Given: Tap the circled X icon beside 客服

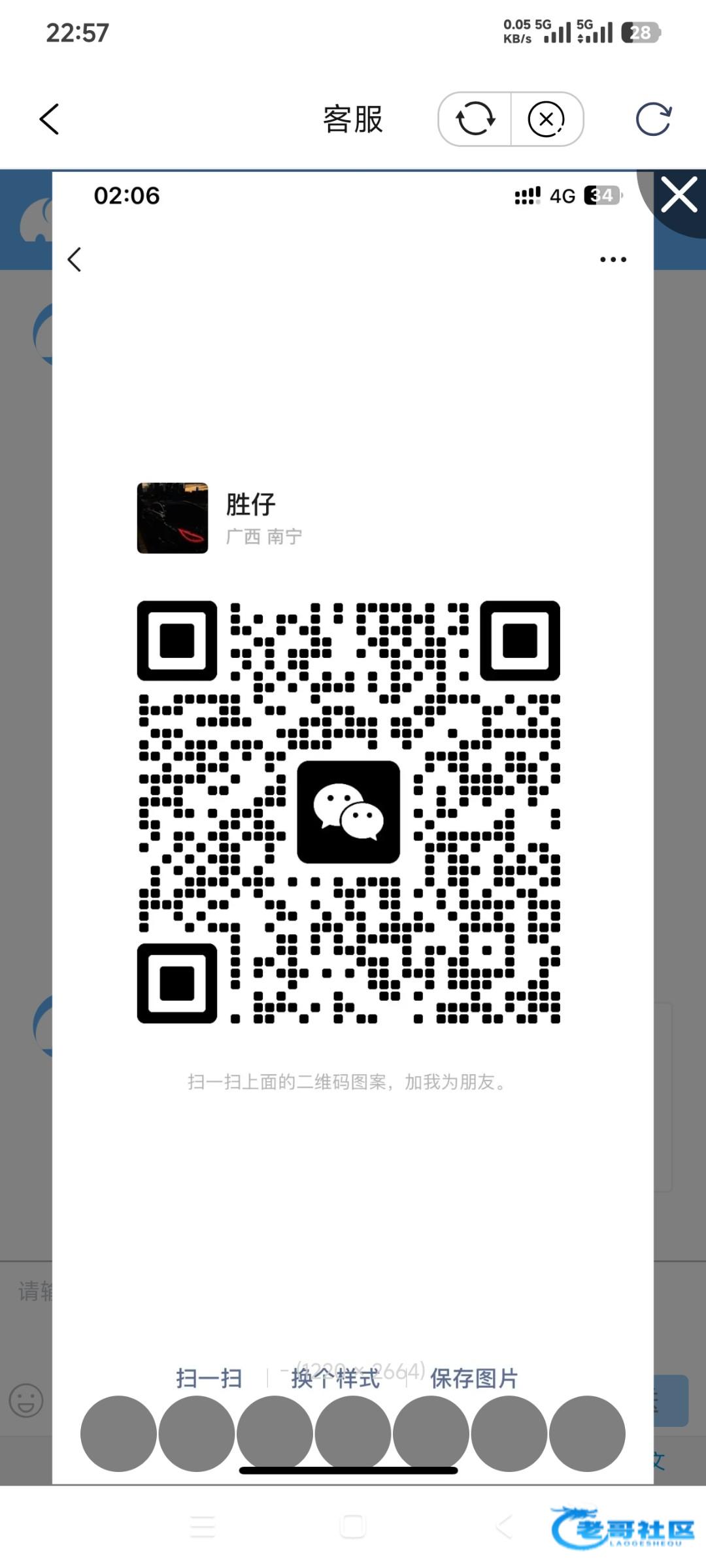Looking at the screenshot, I should tap(546, 119).
